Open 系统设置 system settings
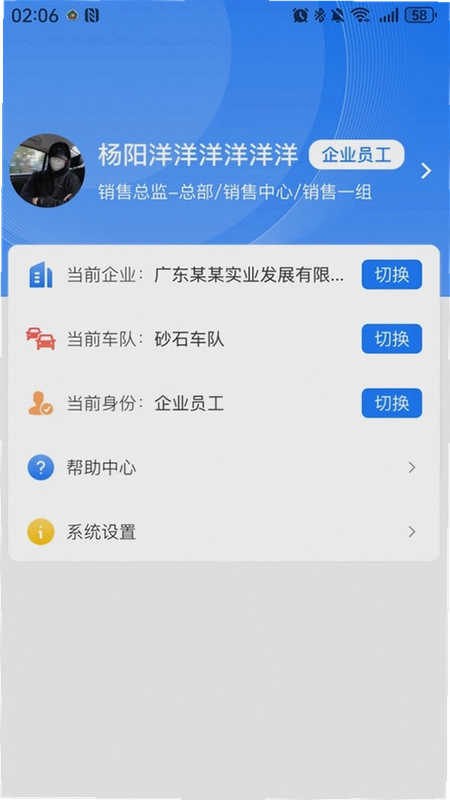The height and width of the screenshot is (800, 450). pyautogui.click(x=224, y=532)
